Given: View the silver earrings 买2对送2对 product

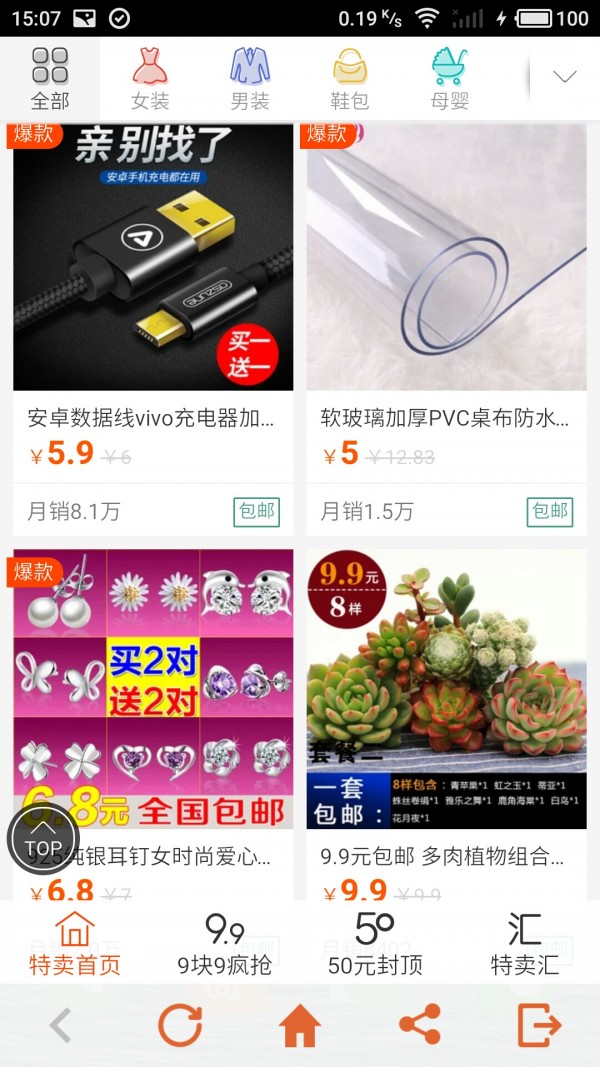Looking at the screenshot, I should pyautogui.click(x=153, y=690).
